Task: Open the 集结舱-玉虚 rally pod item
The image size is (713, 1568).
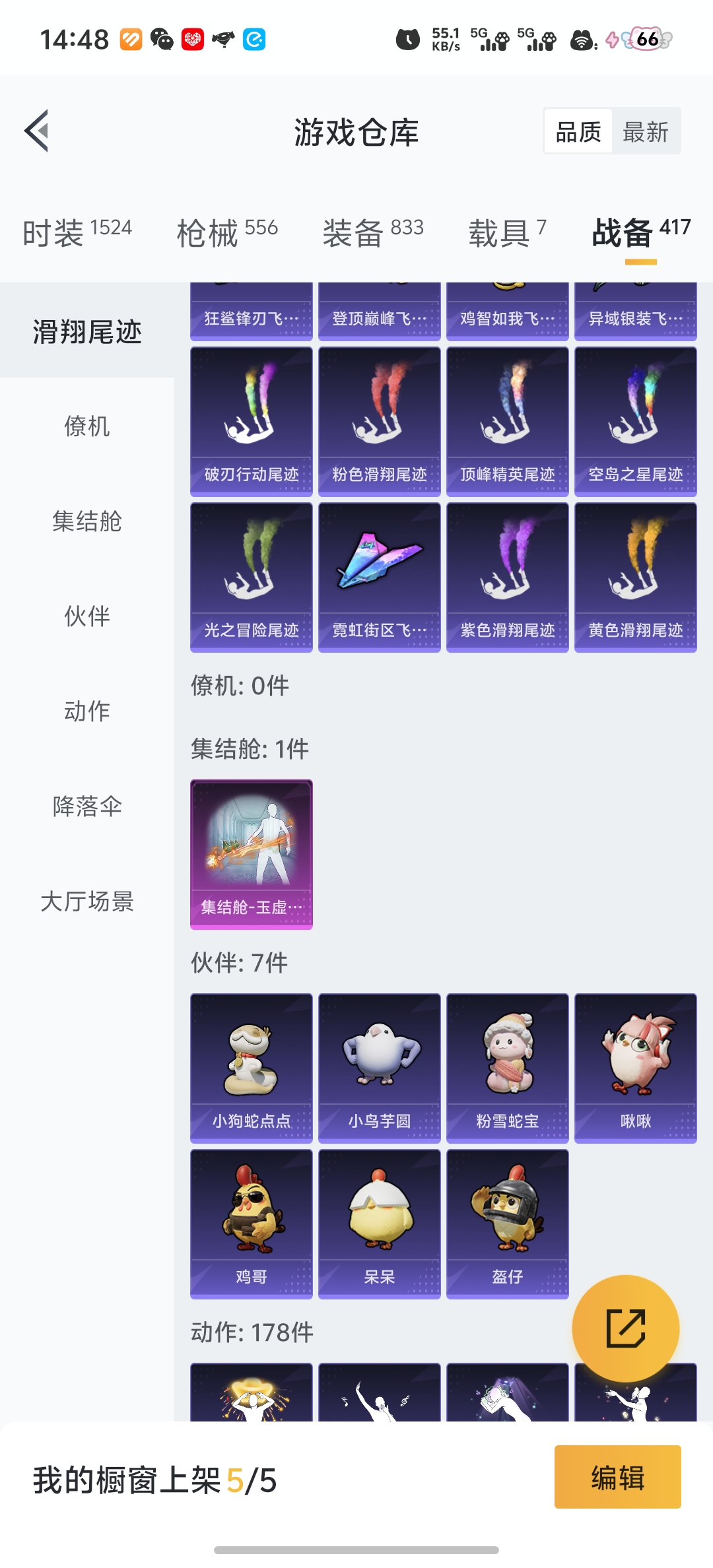Action: [x=251, y=851]
